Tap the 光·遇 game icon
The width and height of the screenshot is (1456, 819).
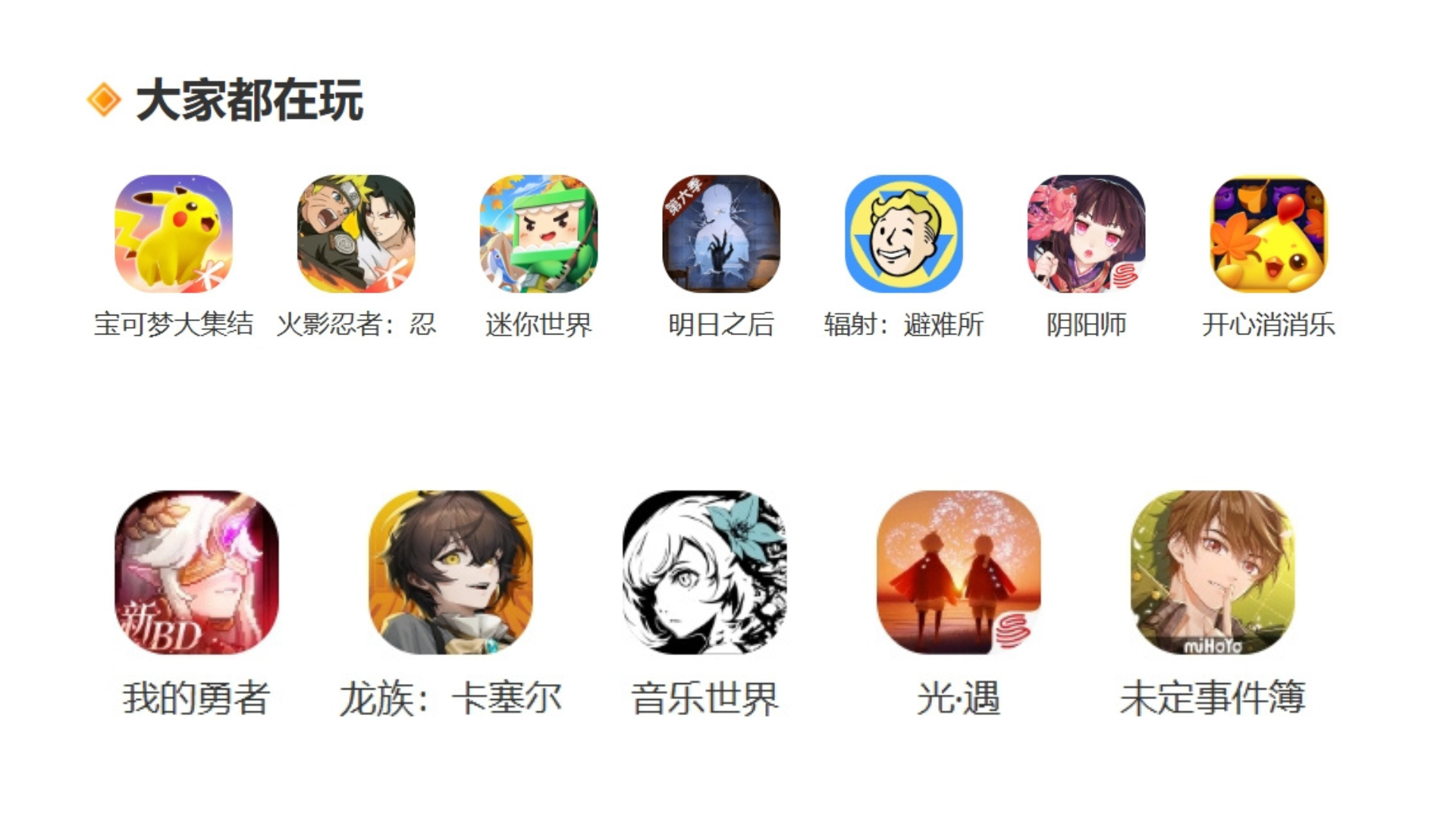click(x=959, y=573)
